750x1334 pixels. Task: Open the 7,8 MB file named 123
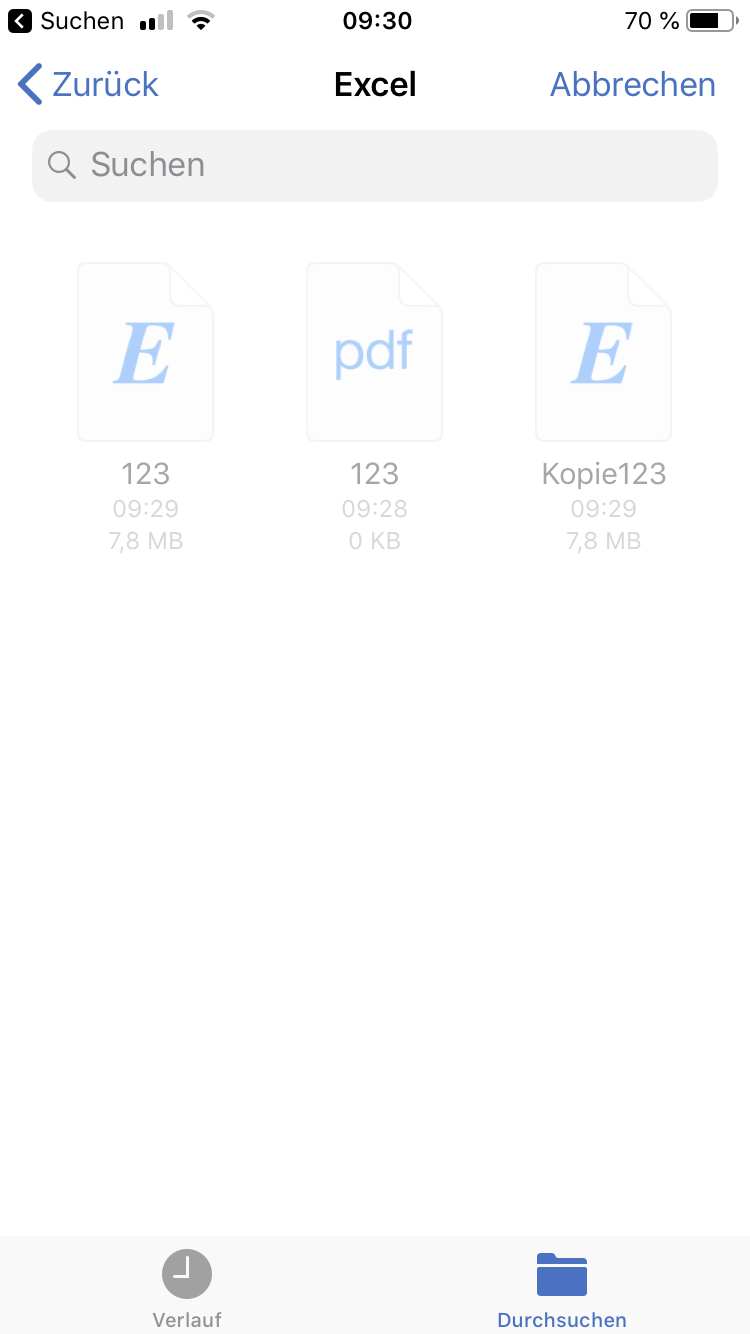pyautogui.click(x=145, y=352)
